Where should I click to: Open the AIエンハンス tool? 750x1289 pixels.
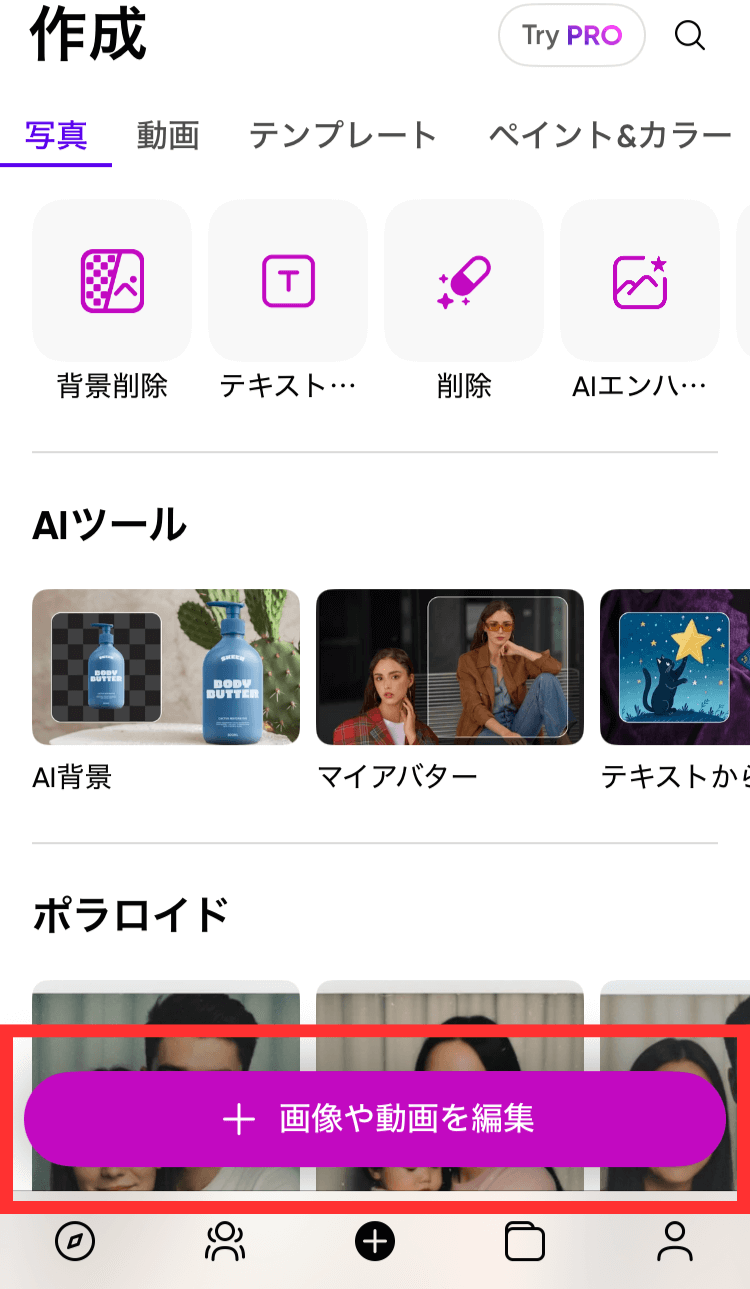[x=639, y=280]
